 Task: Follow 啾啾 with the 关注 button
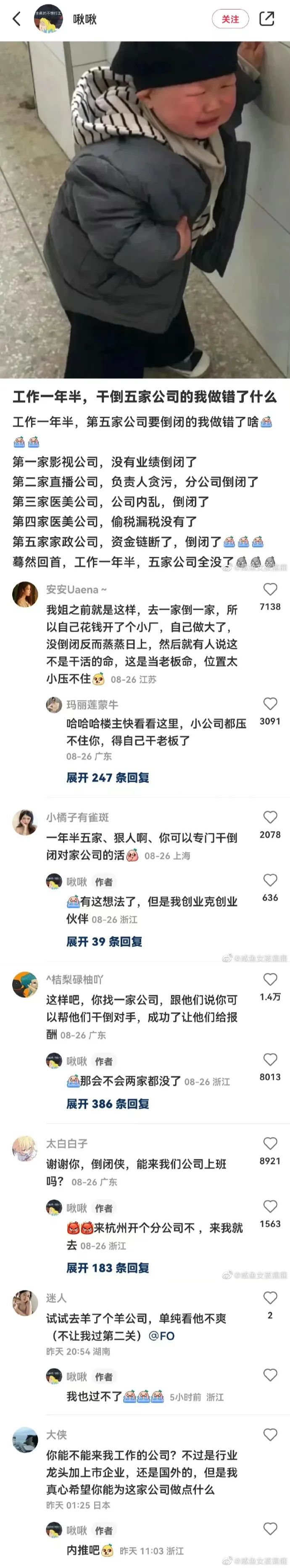click(230, 19)
